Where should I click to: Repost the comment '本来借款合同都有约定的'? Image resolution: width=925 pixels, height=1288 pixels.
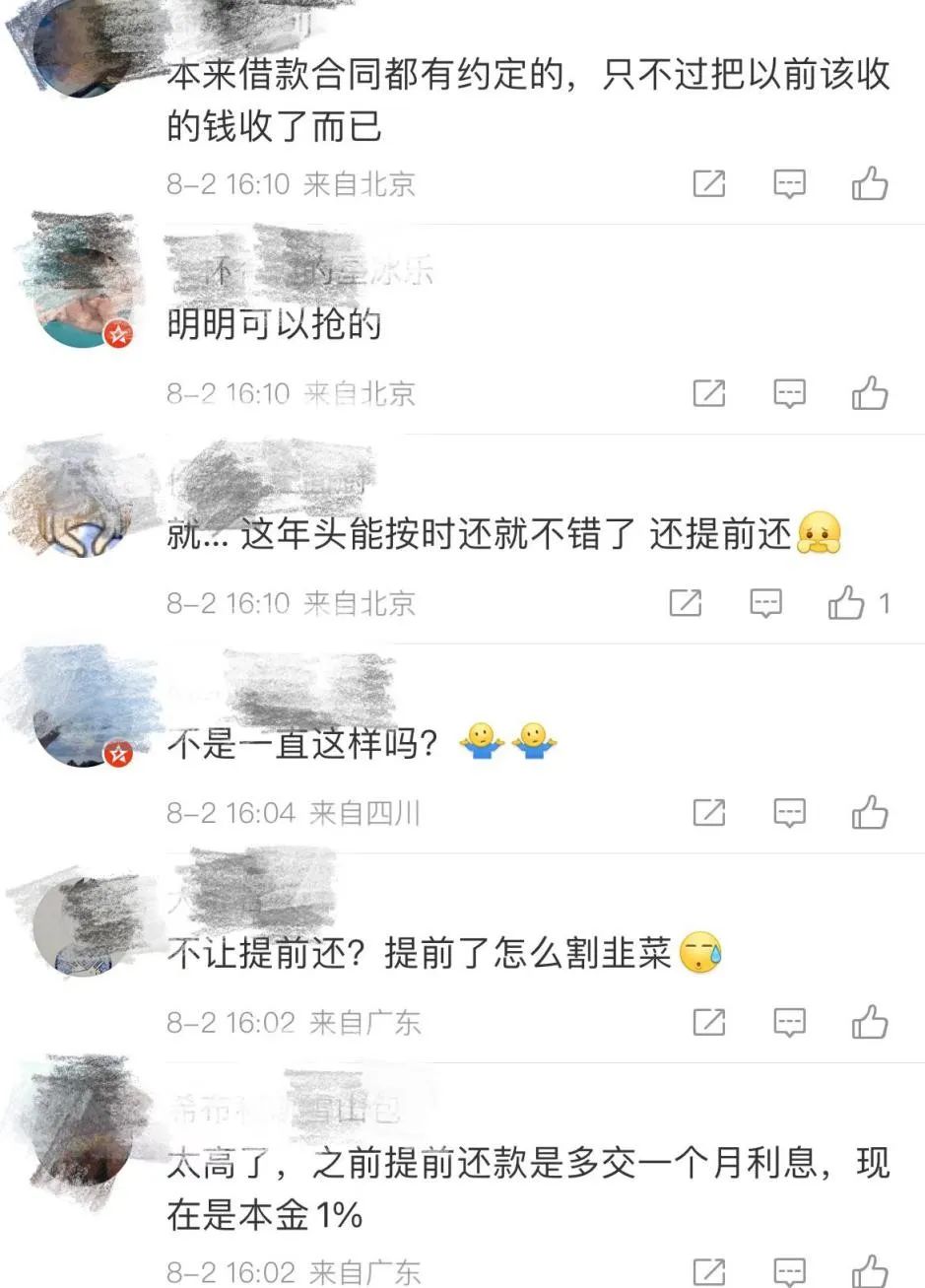pyautogui.click(x=709, y=184)
